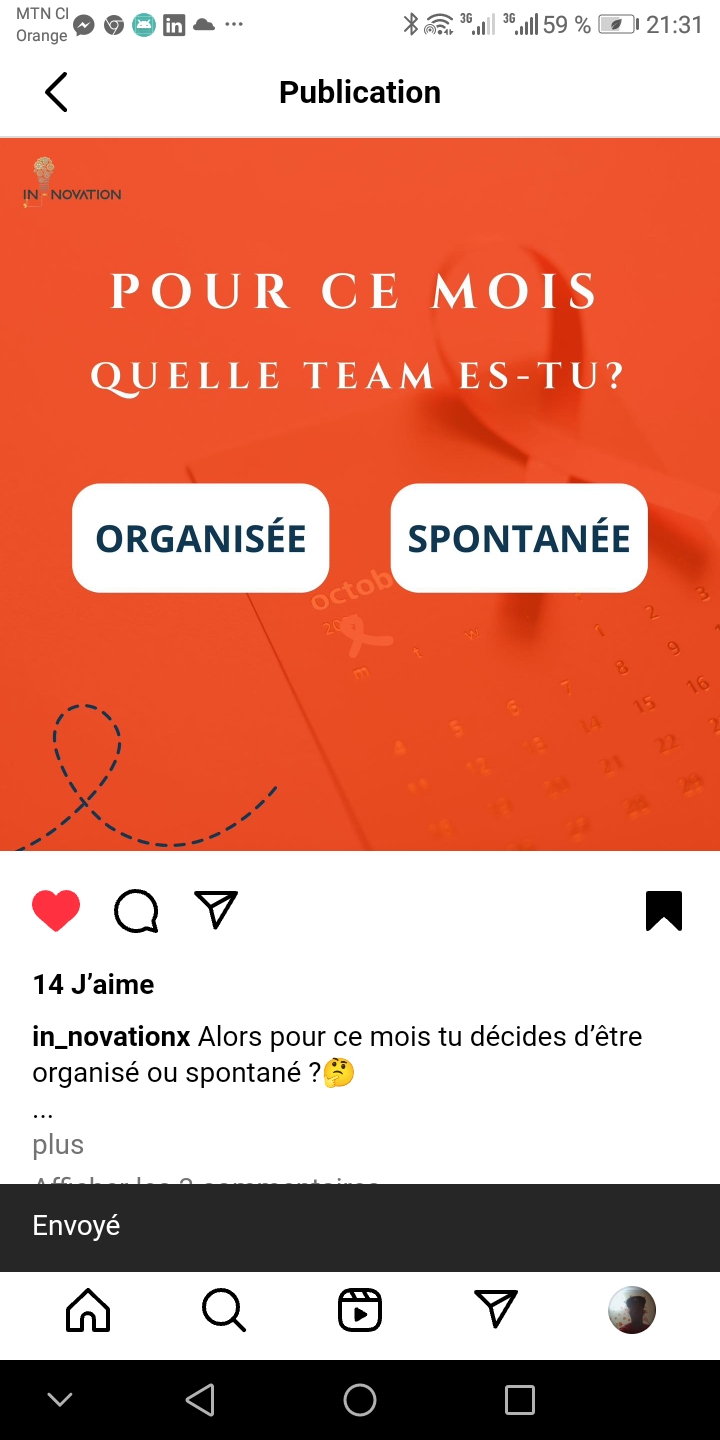The width and height of the screenshot is (720, 1440).
Task: Open the Search tab
Action: click(x=224, y=1309)
